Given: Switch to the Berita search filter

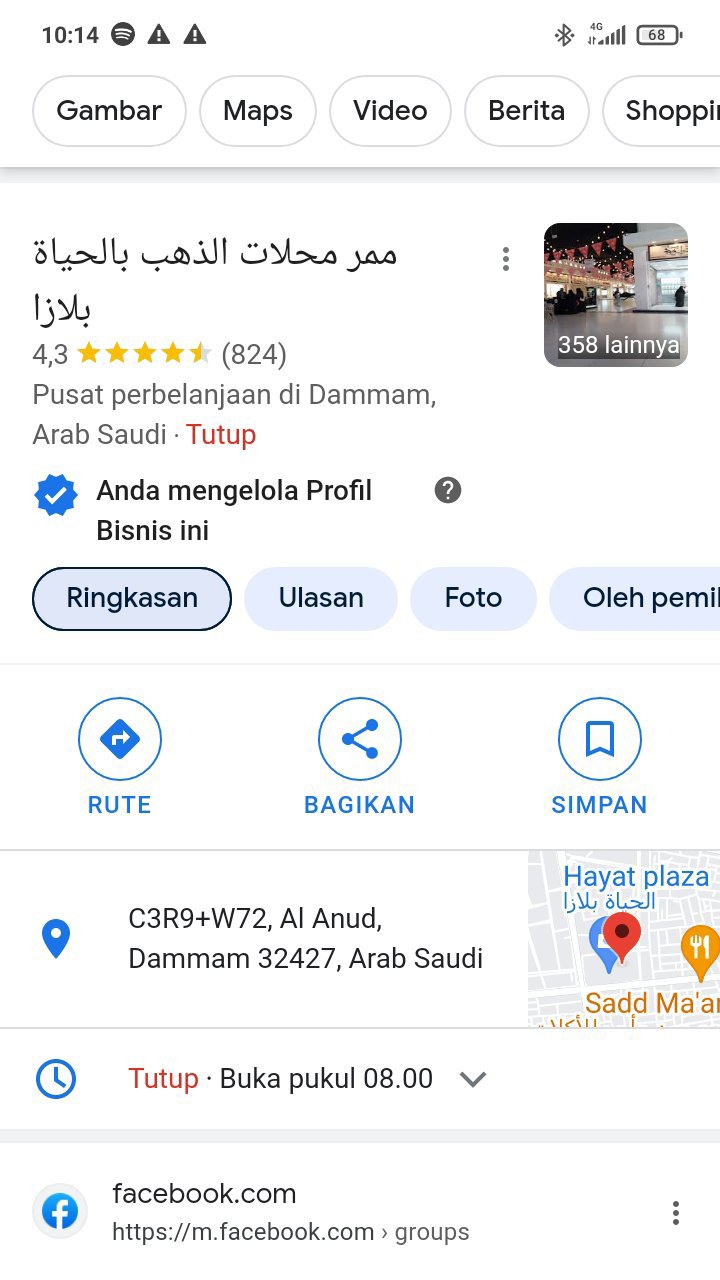Looking at the screenshot, I should click(x=526, y=111).
